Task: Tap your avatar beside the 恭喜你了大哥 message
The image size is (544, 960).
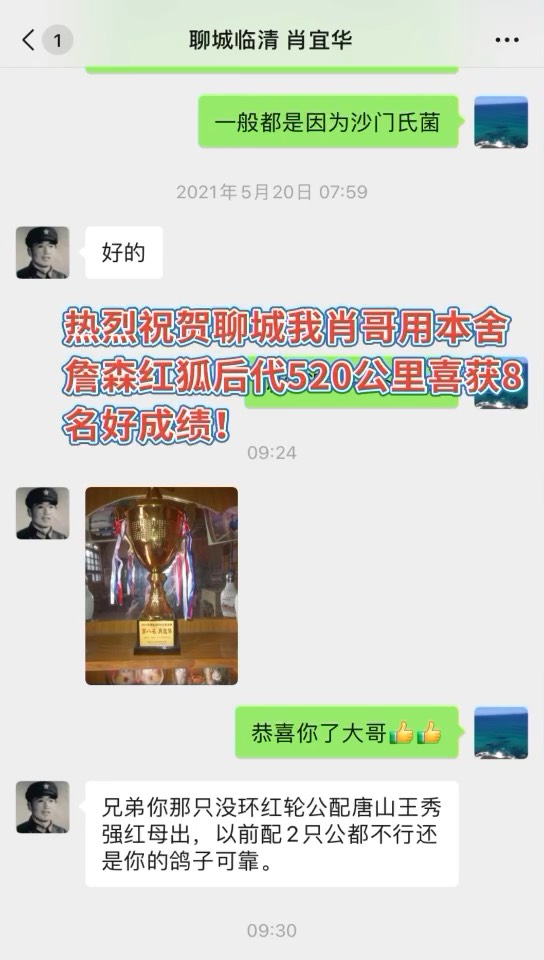Action: tap(501, 733)
